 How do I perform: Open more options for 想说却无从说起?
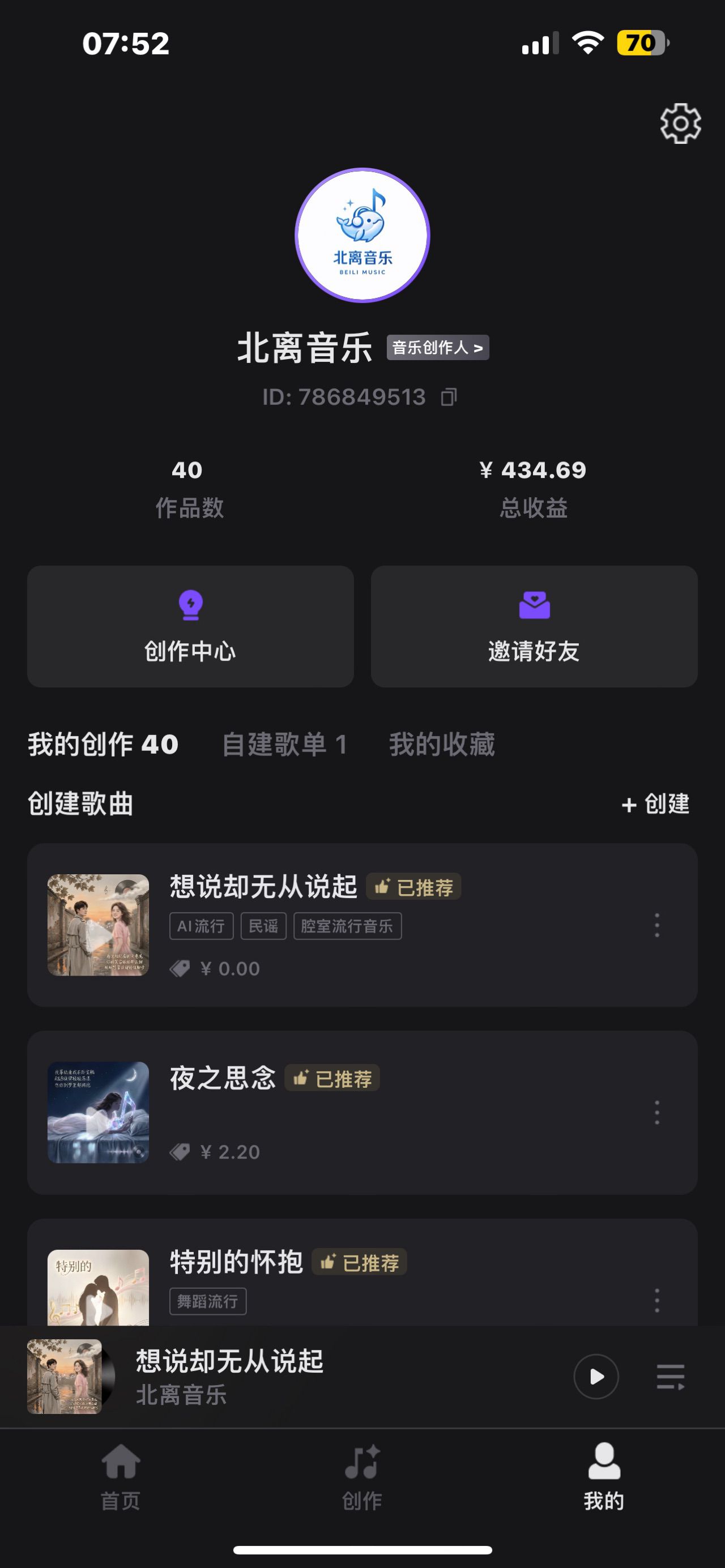click(x=656, y=925)
